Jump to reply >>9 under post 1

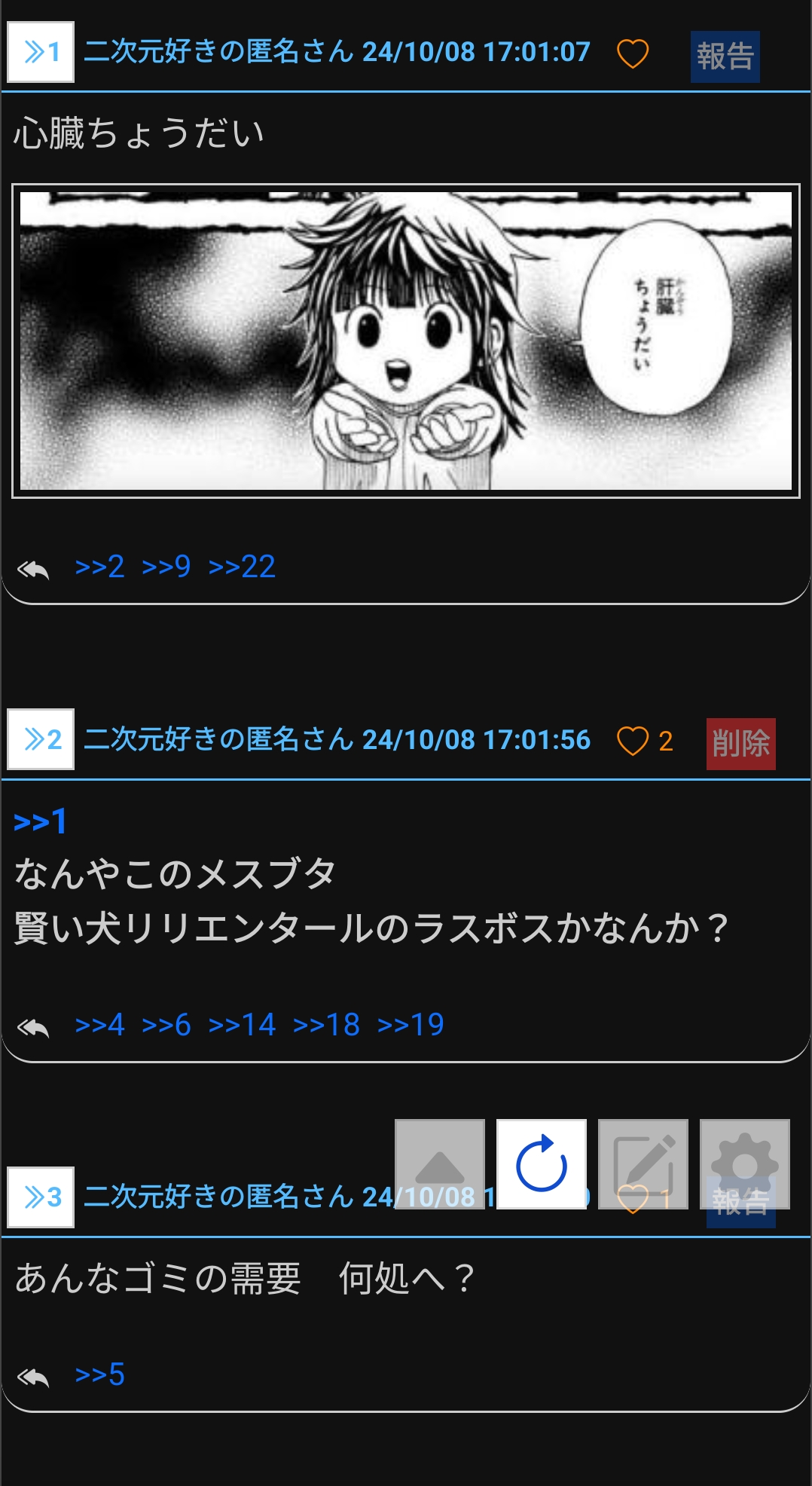coord(166,567)
